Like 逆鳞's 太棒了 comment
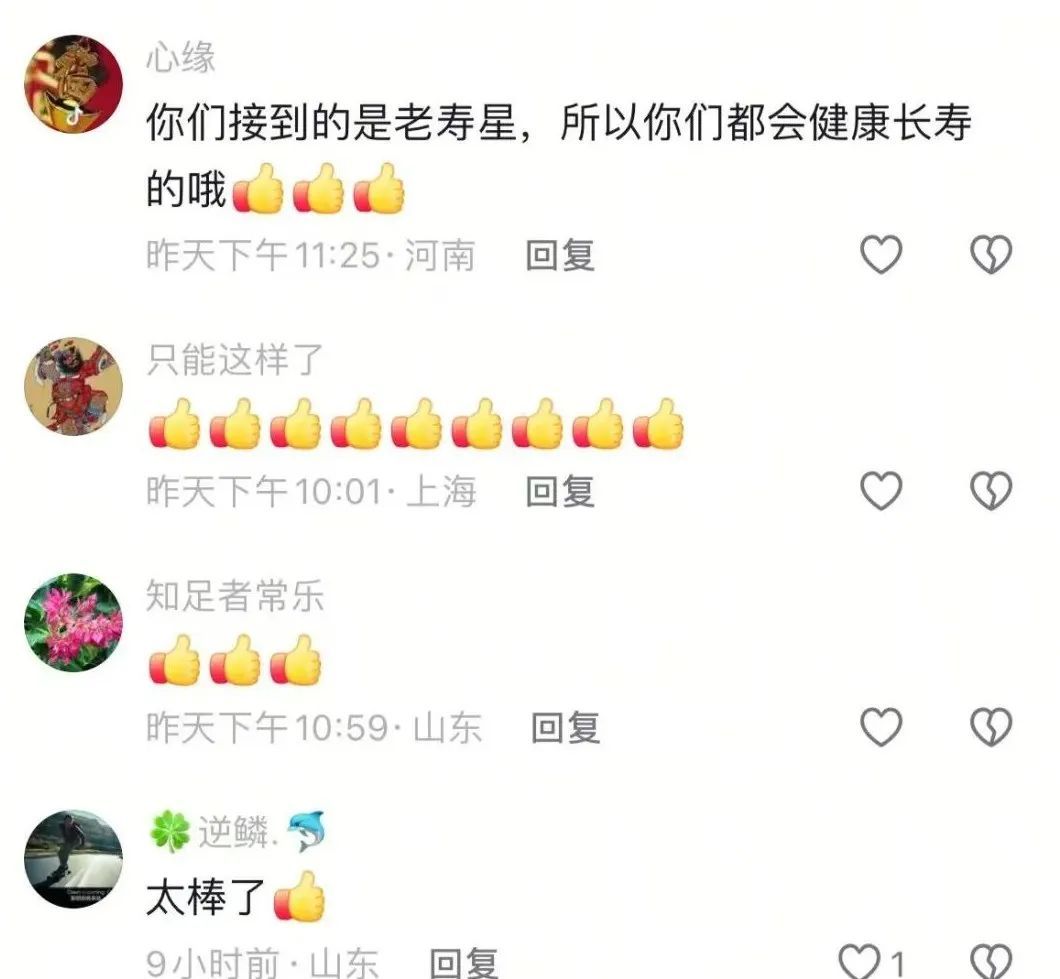1060x979 pixels. click(x=860, y=962)
